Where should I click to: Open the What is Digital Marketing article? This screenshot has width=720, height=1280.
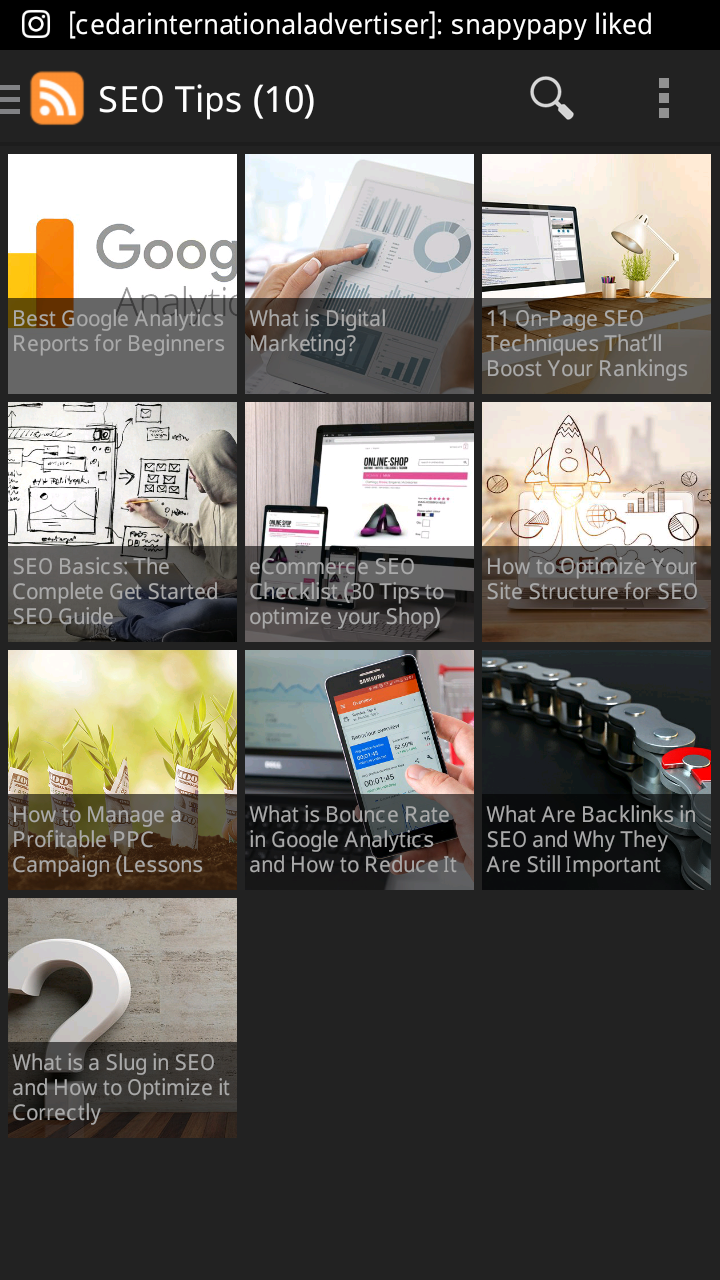coord(359,273)
